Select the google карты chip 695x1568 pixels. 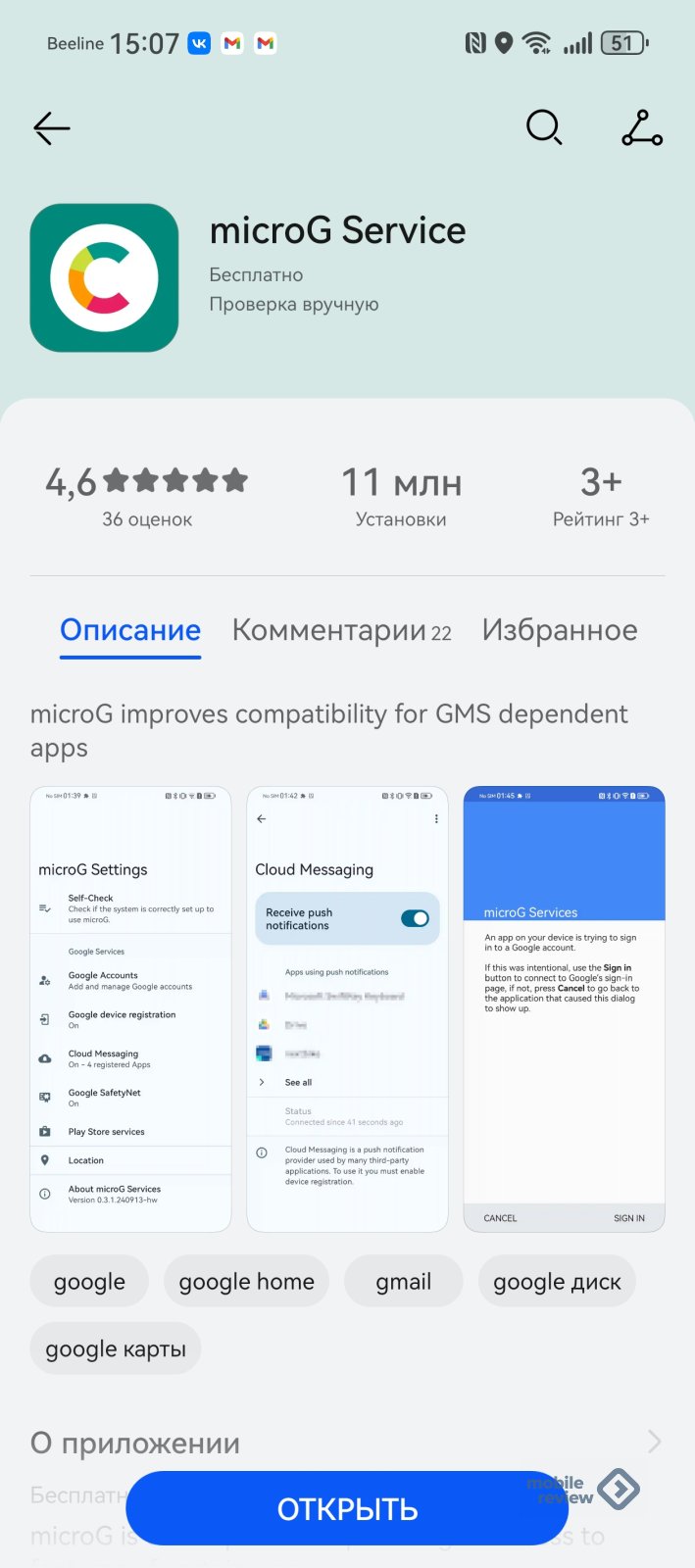coord(116,1349)
